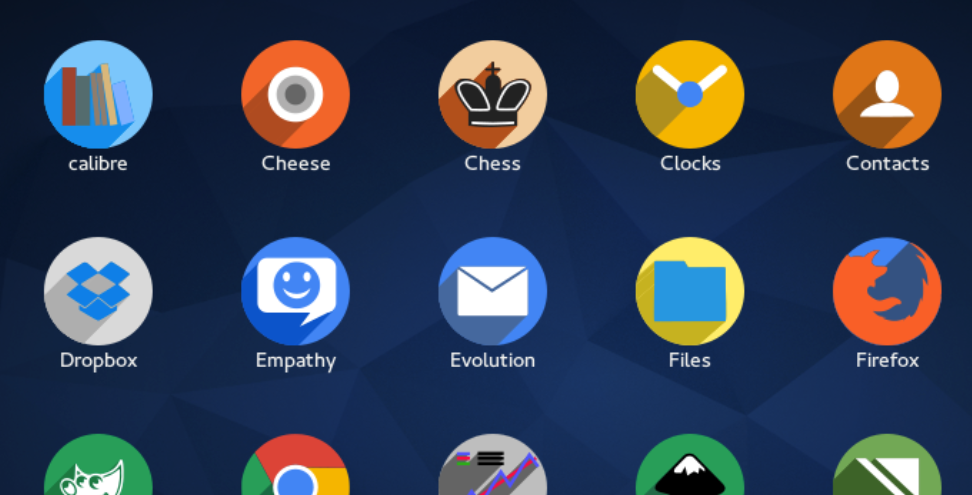Open Evolution mail

point(492,291)
